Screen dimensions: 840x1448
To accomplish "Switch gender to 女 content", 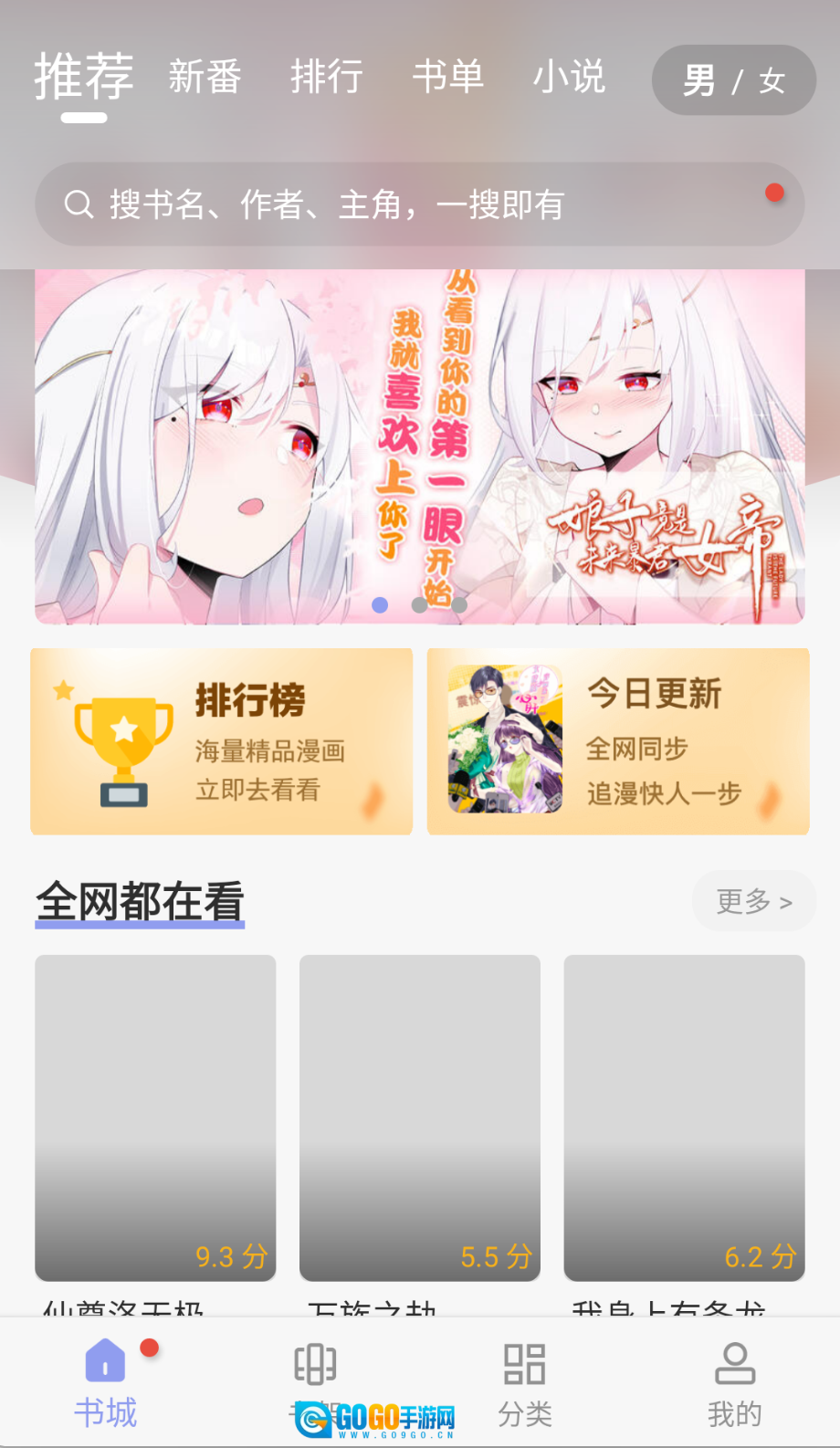I will (772, 81).
